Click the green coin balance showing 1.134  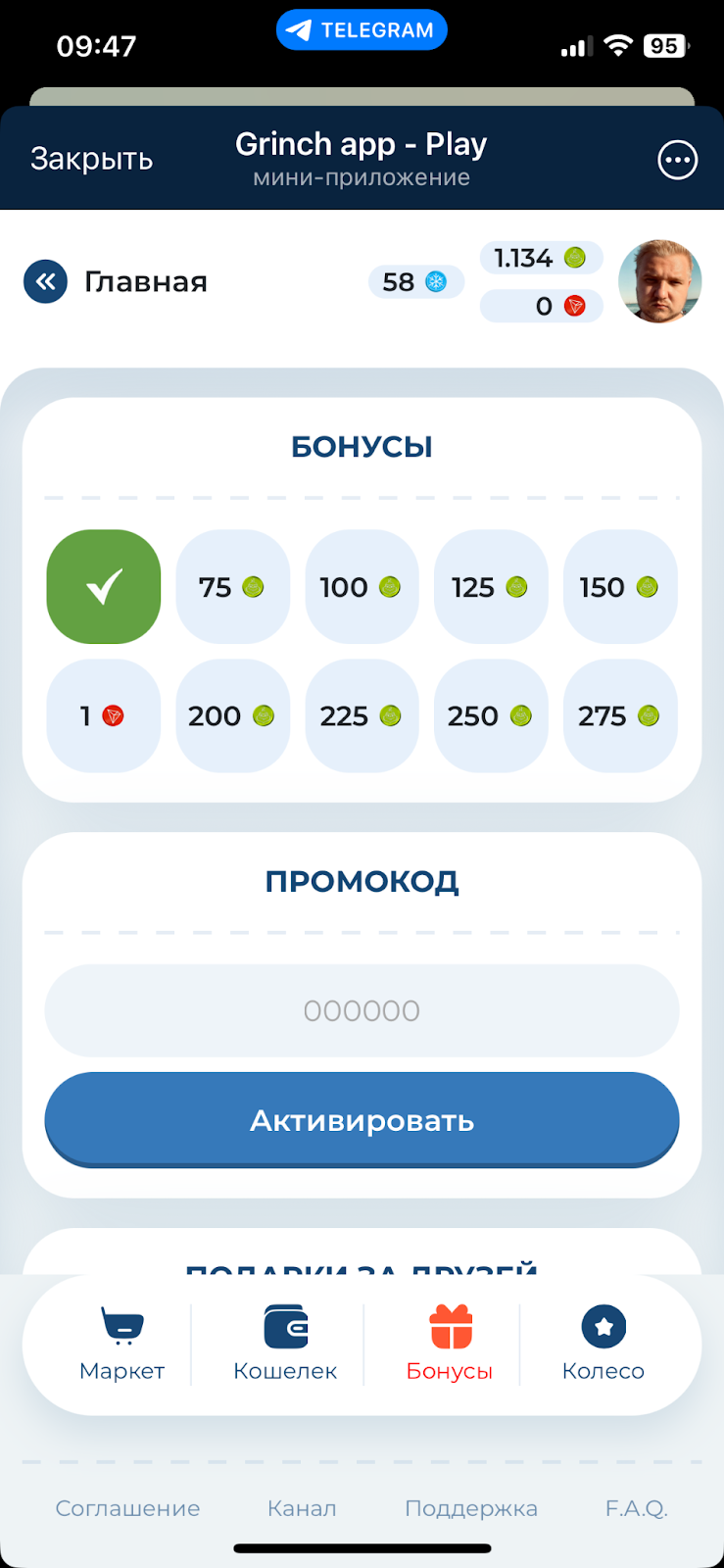[541, 258]
